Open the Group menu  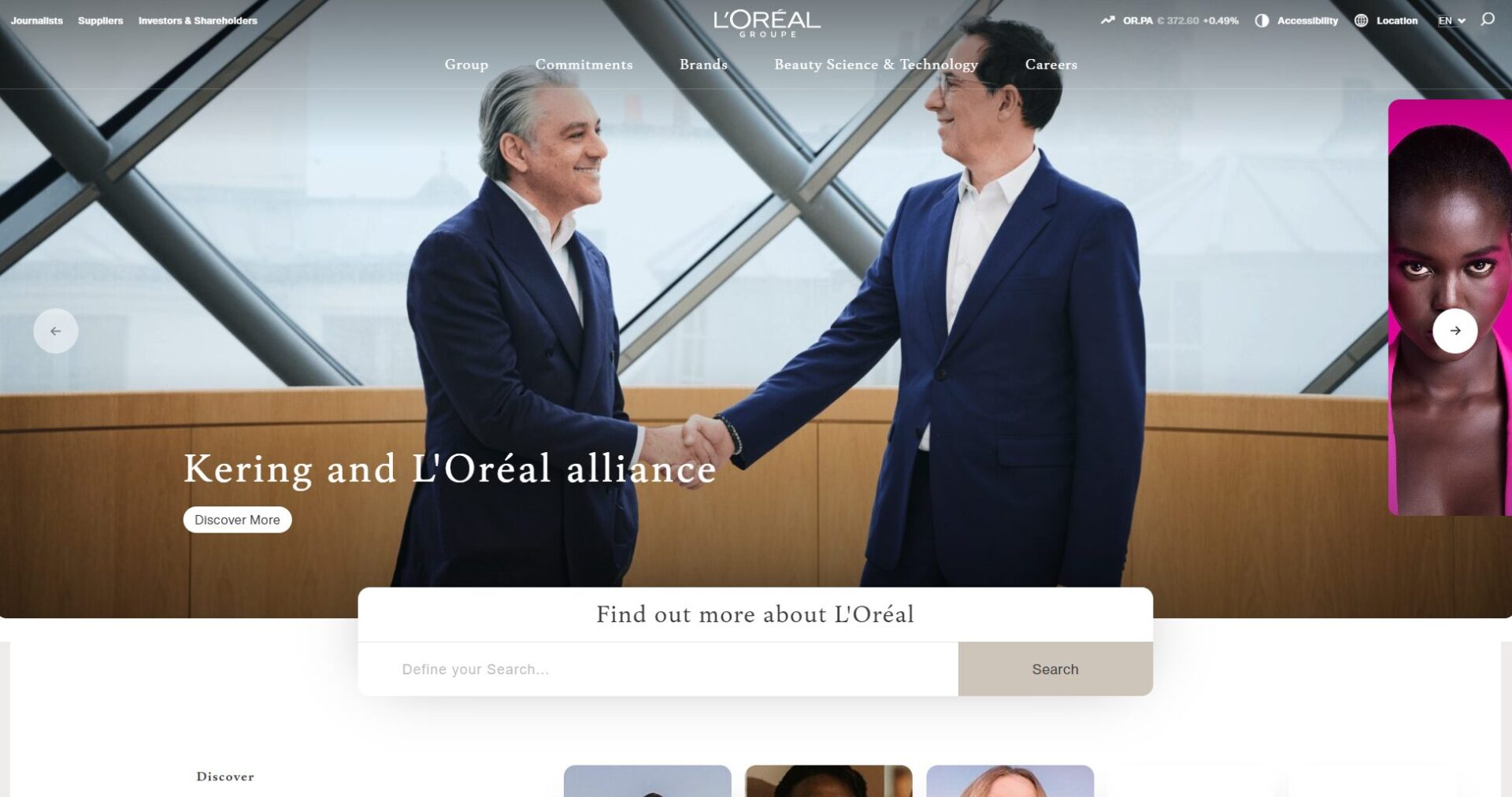(466, 65)
